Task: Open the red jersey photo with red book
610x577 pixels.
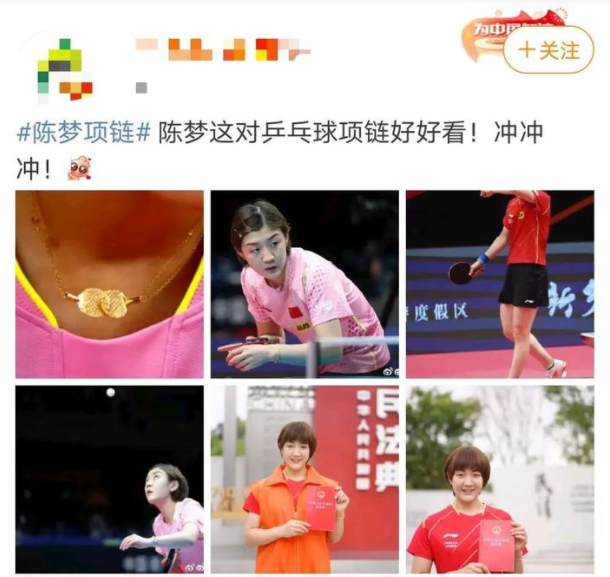Action: pos(499,478)
